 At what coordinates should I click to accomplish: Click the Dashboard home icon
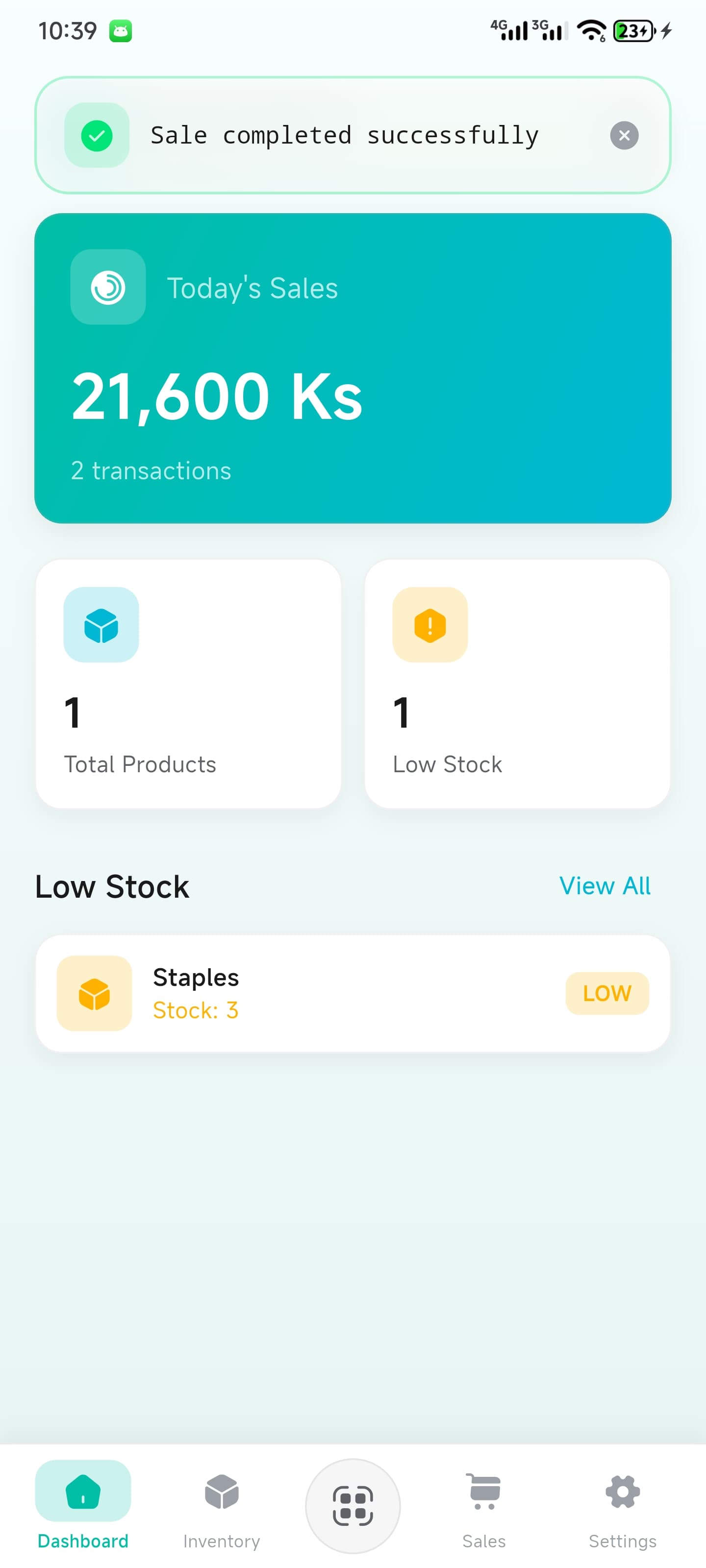pyautogui.click(x=83, y=1491)
